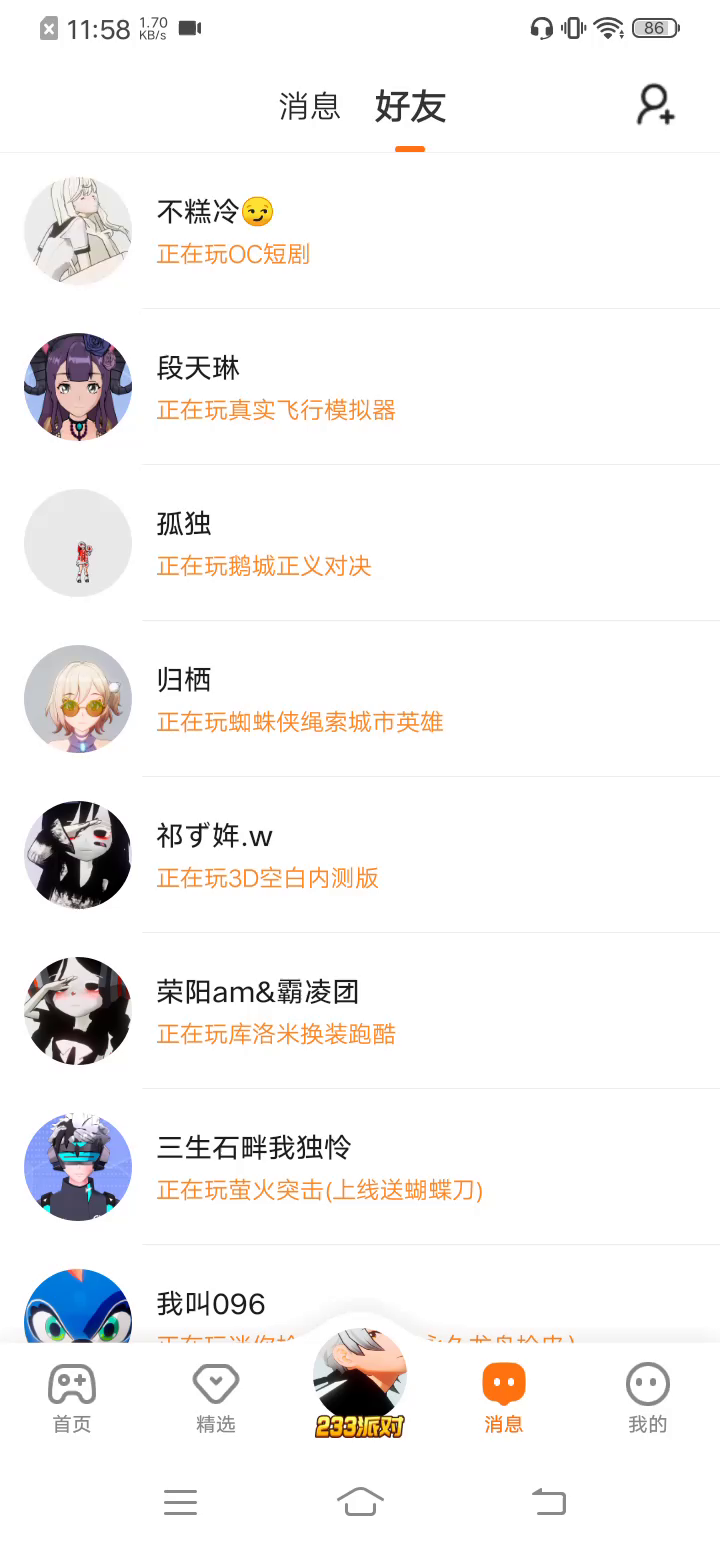This screenshot has width=720, height=1544.
Task: Open the 我的 profile tab
Action: click(647, 1398)
